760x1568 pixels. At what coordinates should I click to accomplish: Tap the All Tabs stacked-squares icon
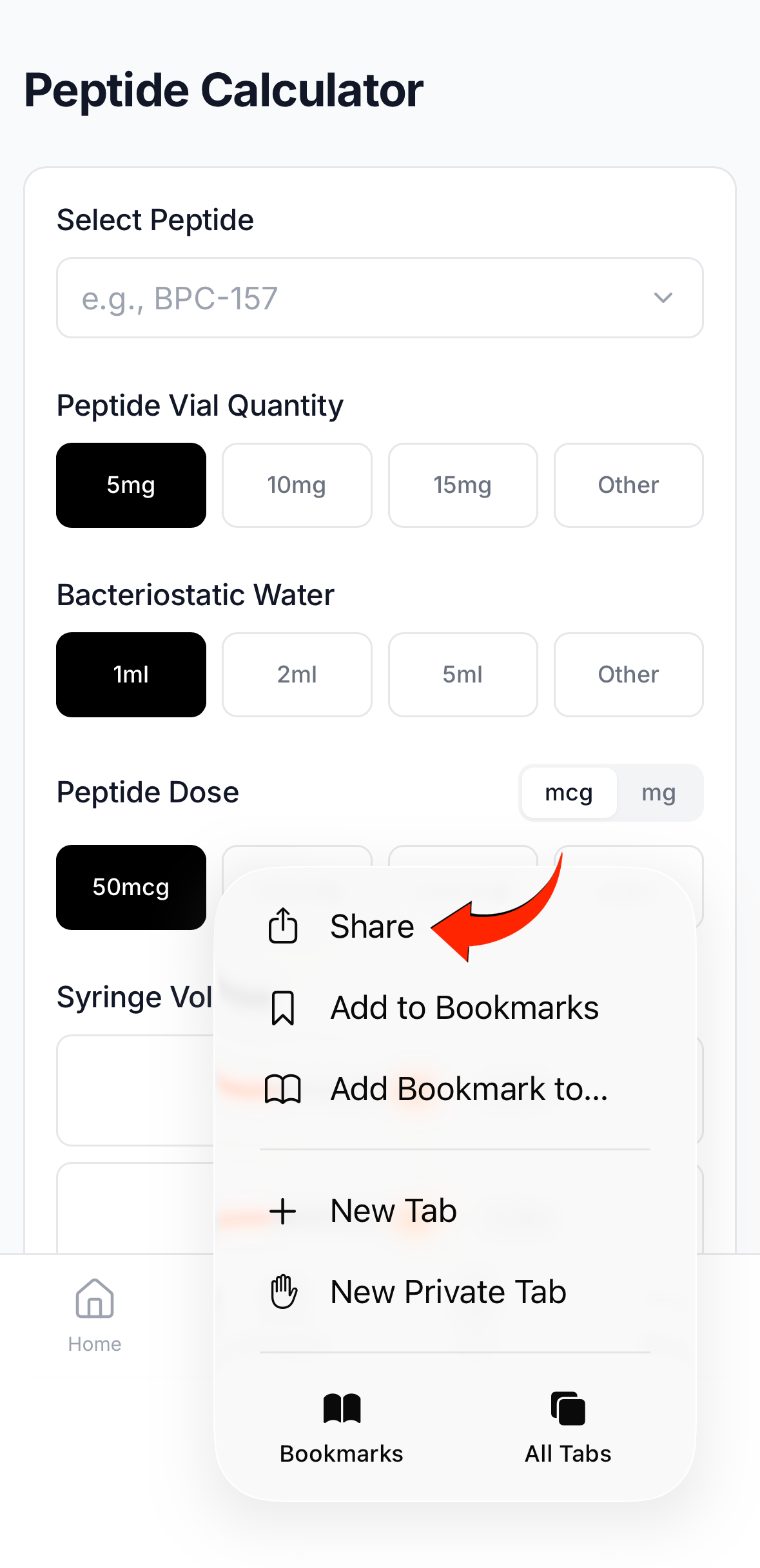(567, 1410)
